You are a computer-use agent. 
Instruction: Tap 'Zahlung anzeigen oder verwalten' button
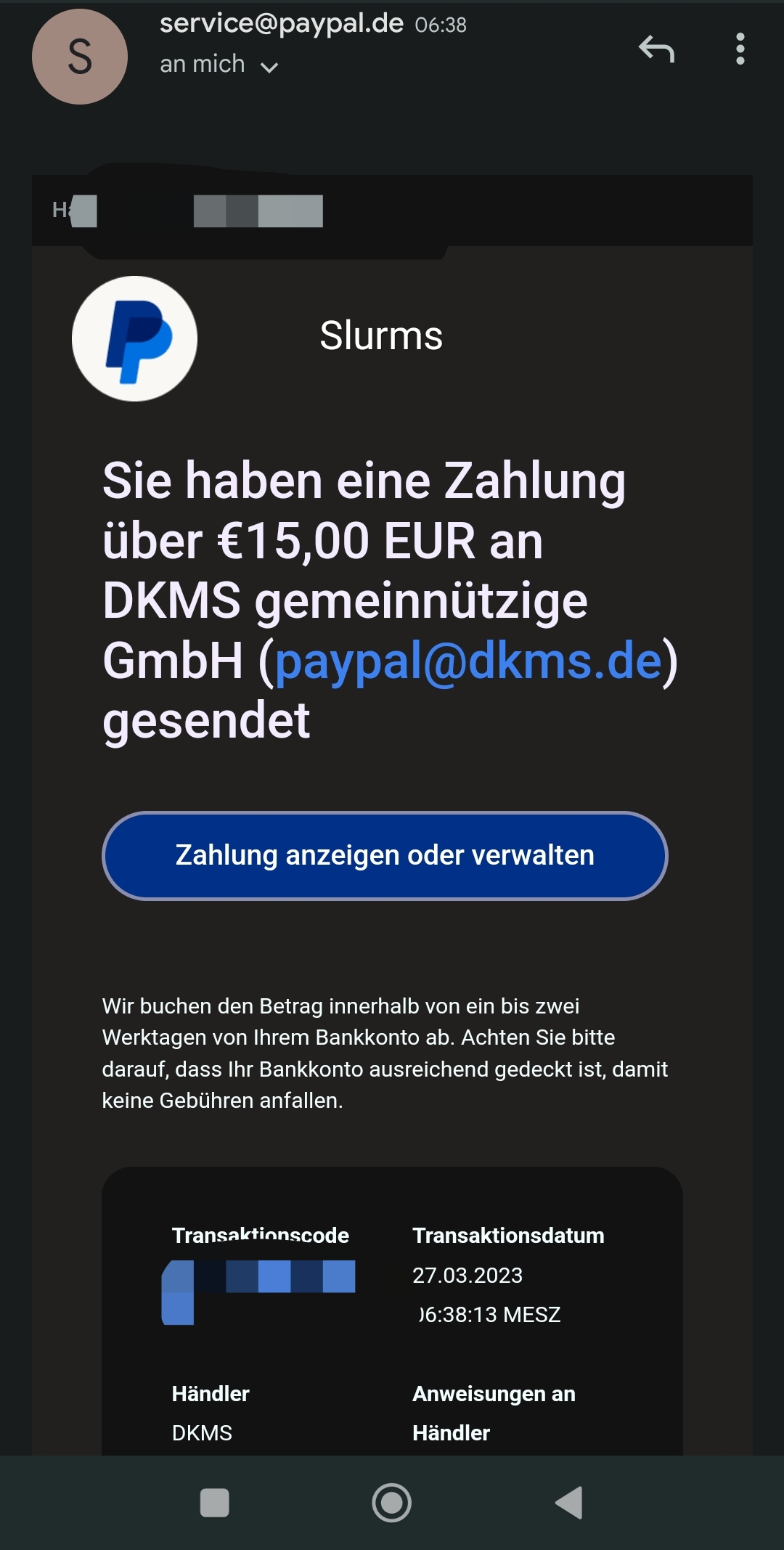pyautogui.click(x=385, y=855)
